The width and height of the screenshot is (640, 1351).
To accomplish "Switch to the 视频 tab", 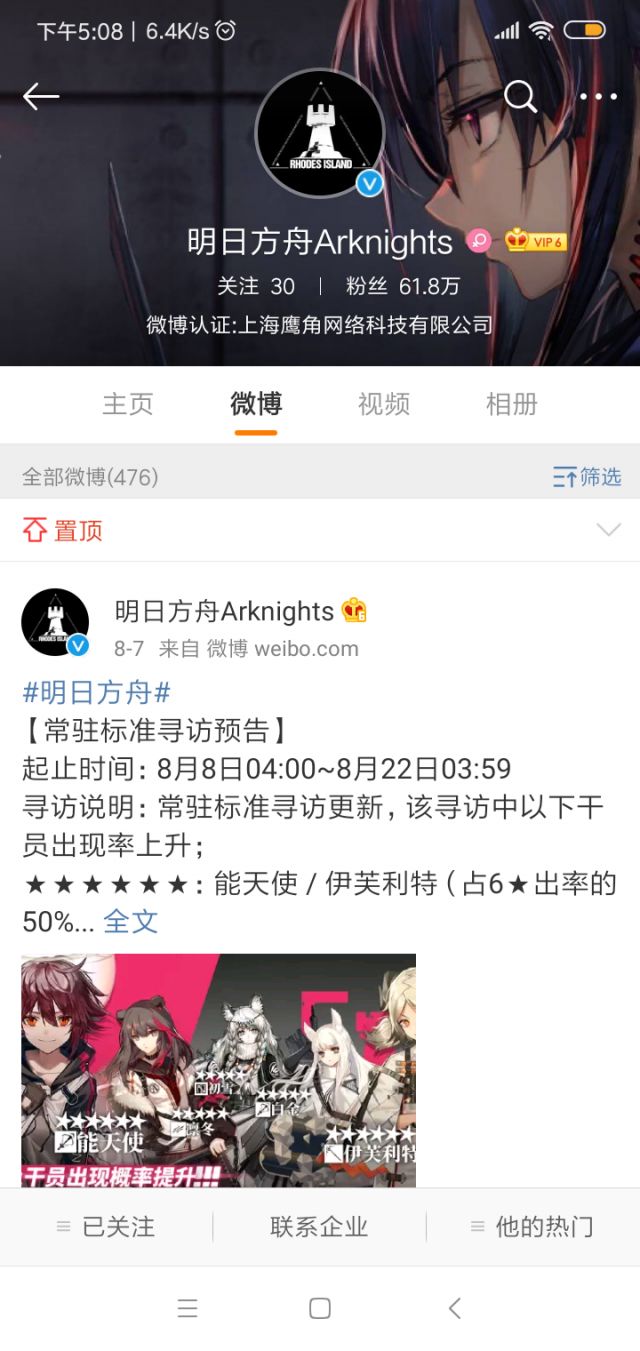I will coord(384,404).
